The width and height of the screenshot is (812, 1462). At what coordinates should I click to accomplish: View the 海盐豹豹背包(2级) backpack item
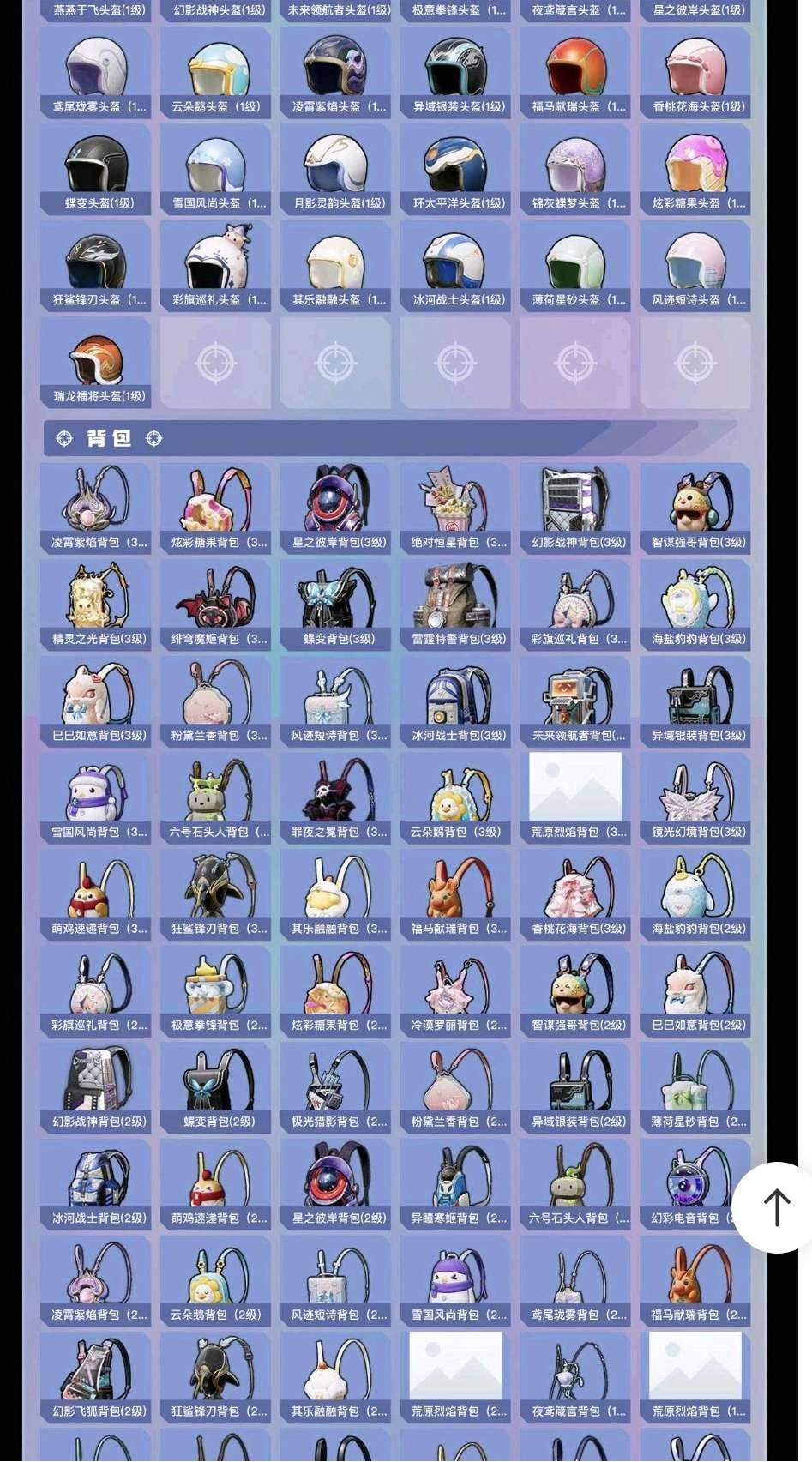coord(695,895)
